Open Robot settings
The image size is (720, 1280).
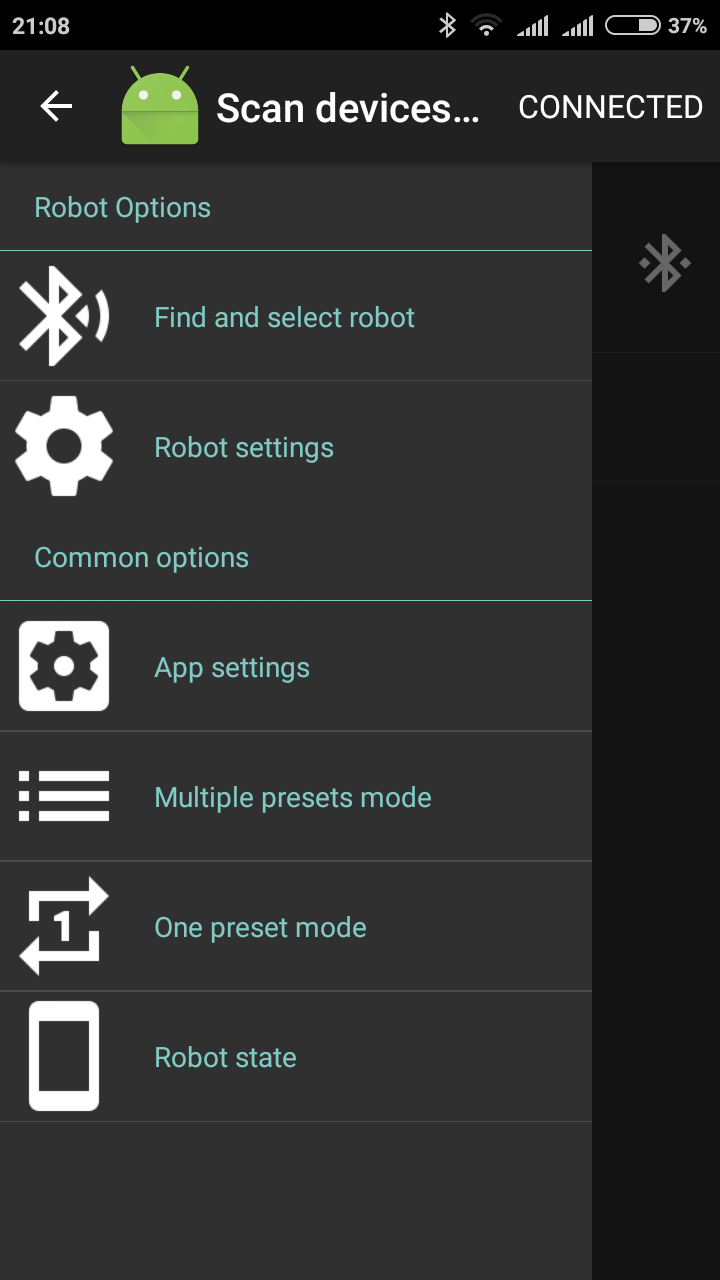(244, 447)
